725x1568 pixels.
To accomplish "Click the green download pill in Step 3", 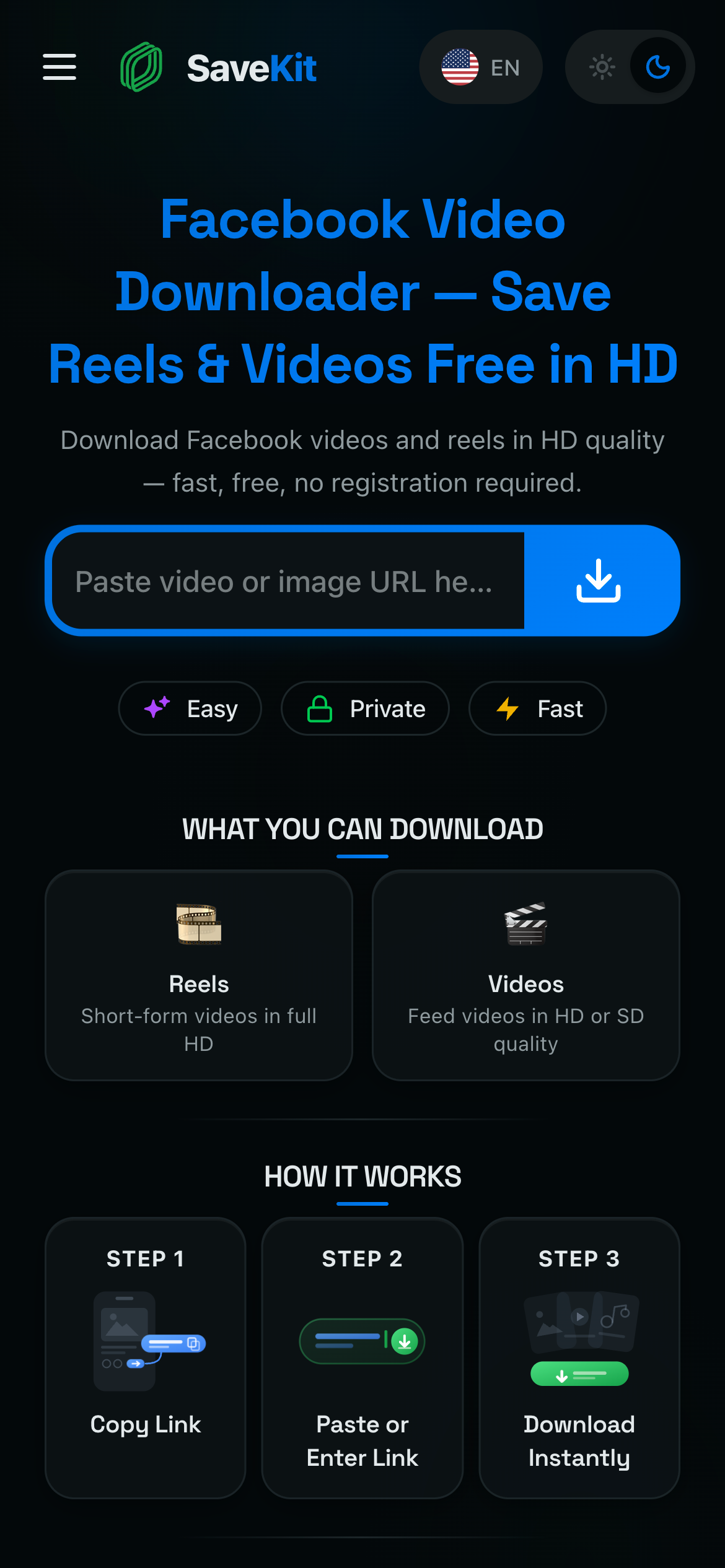I will pyautogui.click(x=579, y=1374).
